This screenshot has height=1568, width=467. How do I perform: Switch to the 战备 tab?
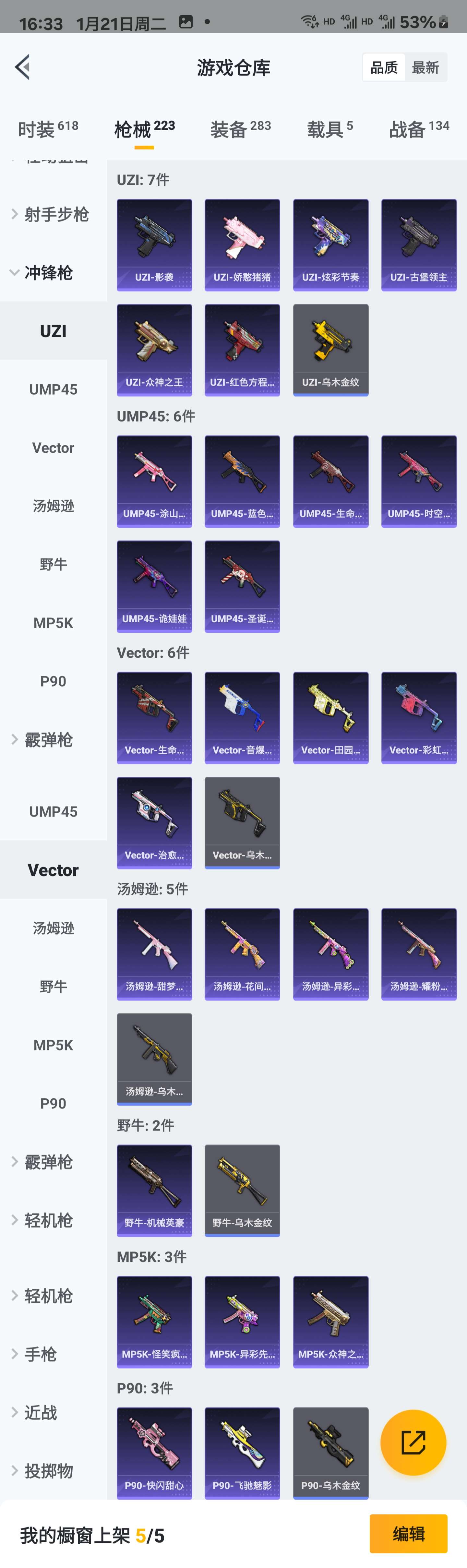419,129
